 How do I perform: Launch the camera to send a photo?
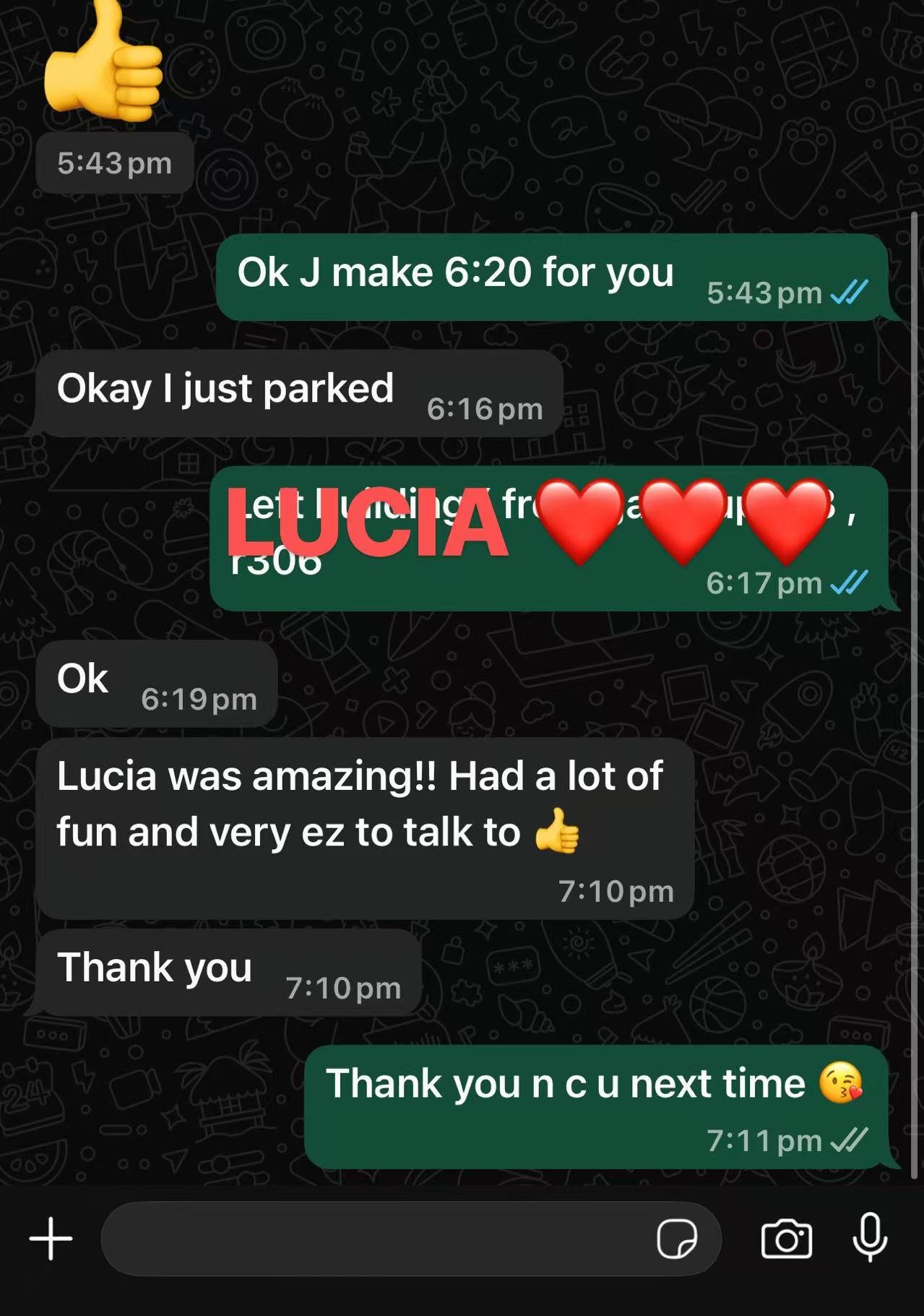click(786, 1238)
